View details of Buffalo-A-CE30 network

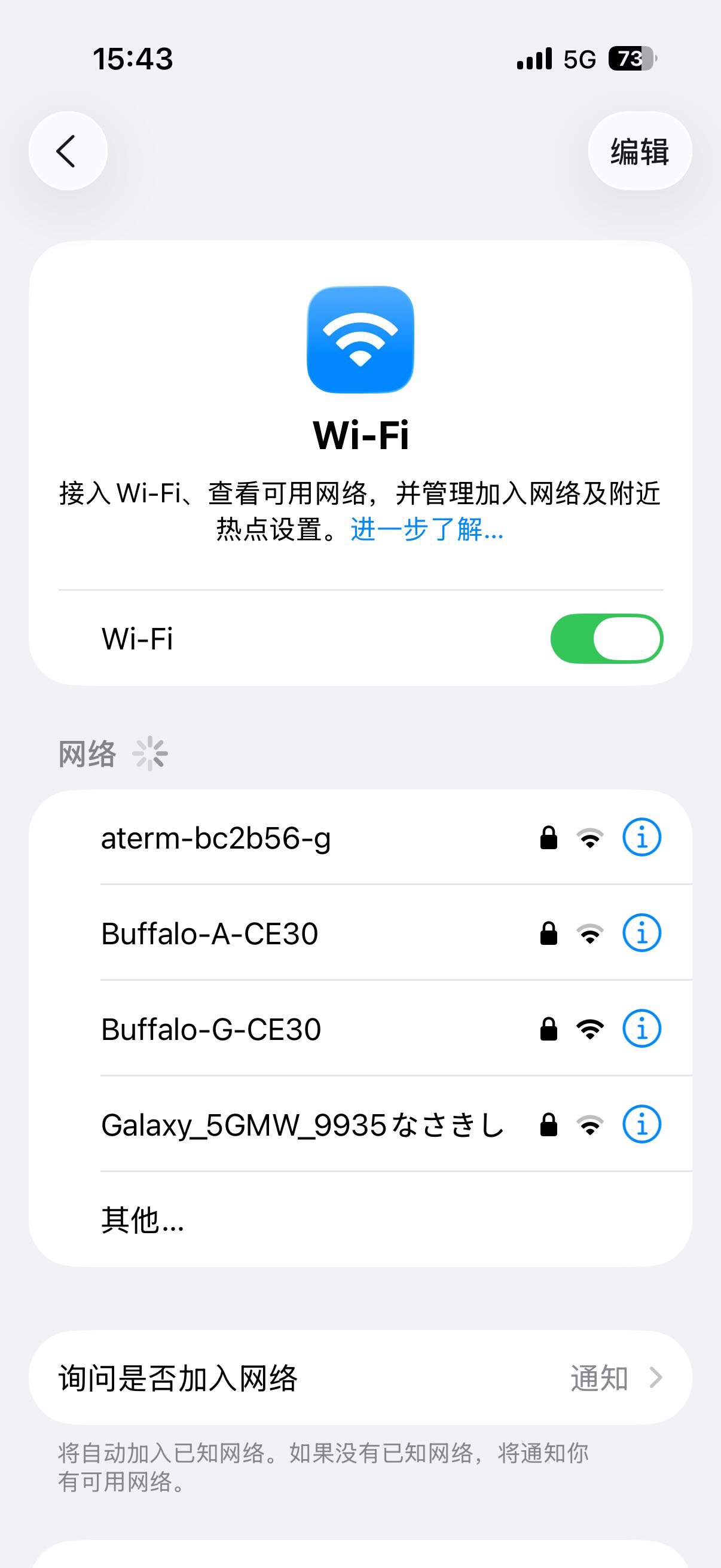[641, 933]
